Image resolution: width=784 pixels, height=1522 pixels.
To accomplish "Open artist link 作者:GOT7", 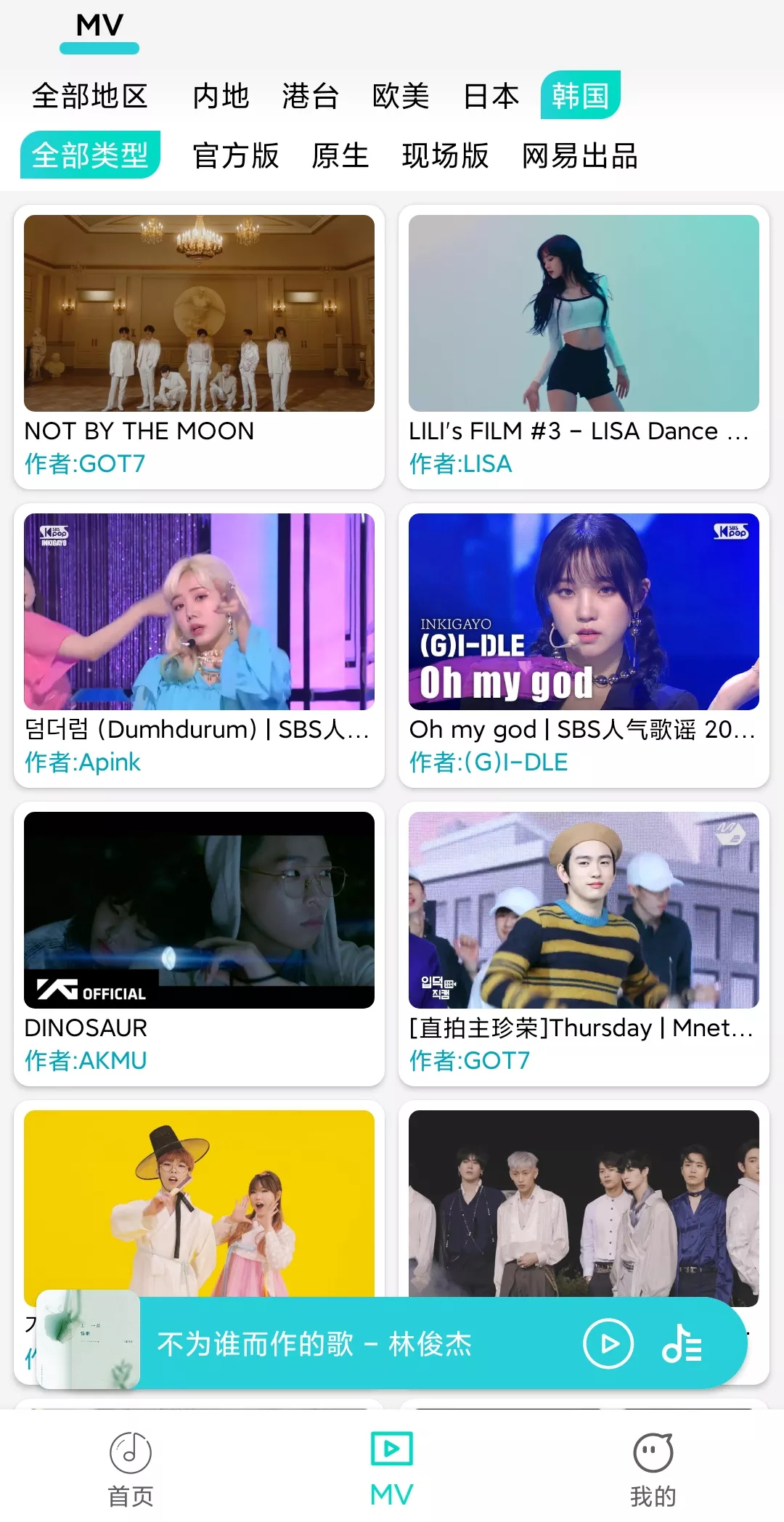I will (x=83, y=463).
